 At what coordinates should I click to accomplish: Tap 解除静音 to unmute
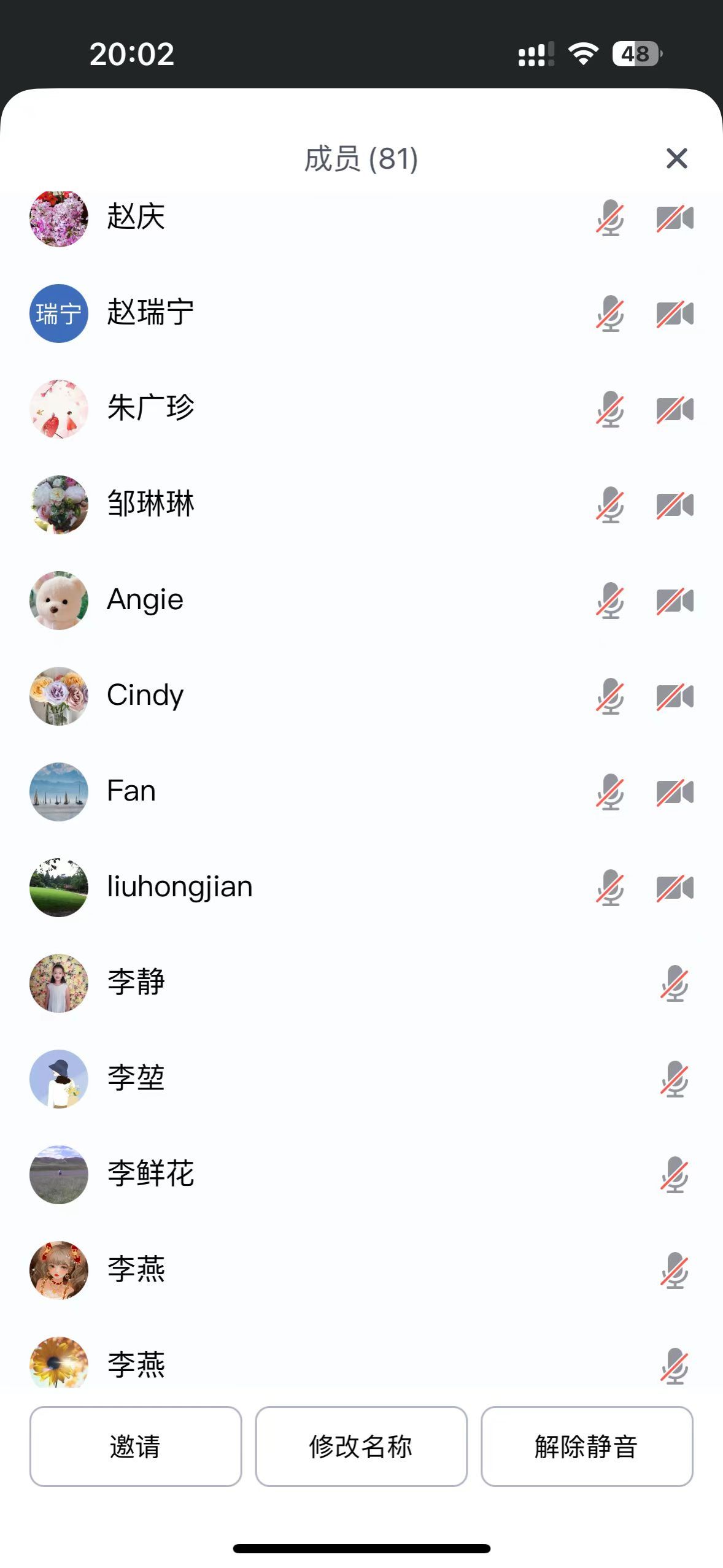tap(586, 1446)
